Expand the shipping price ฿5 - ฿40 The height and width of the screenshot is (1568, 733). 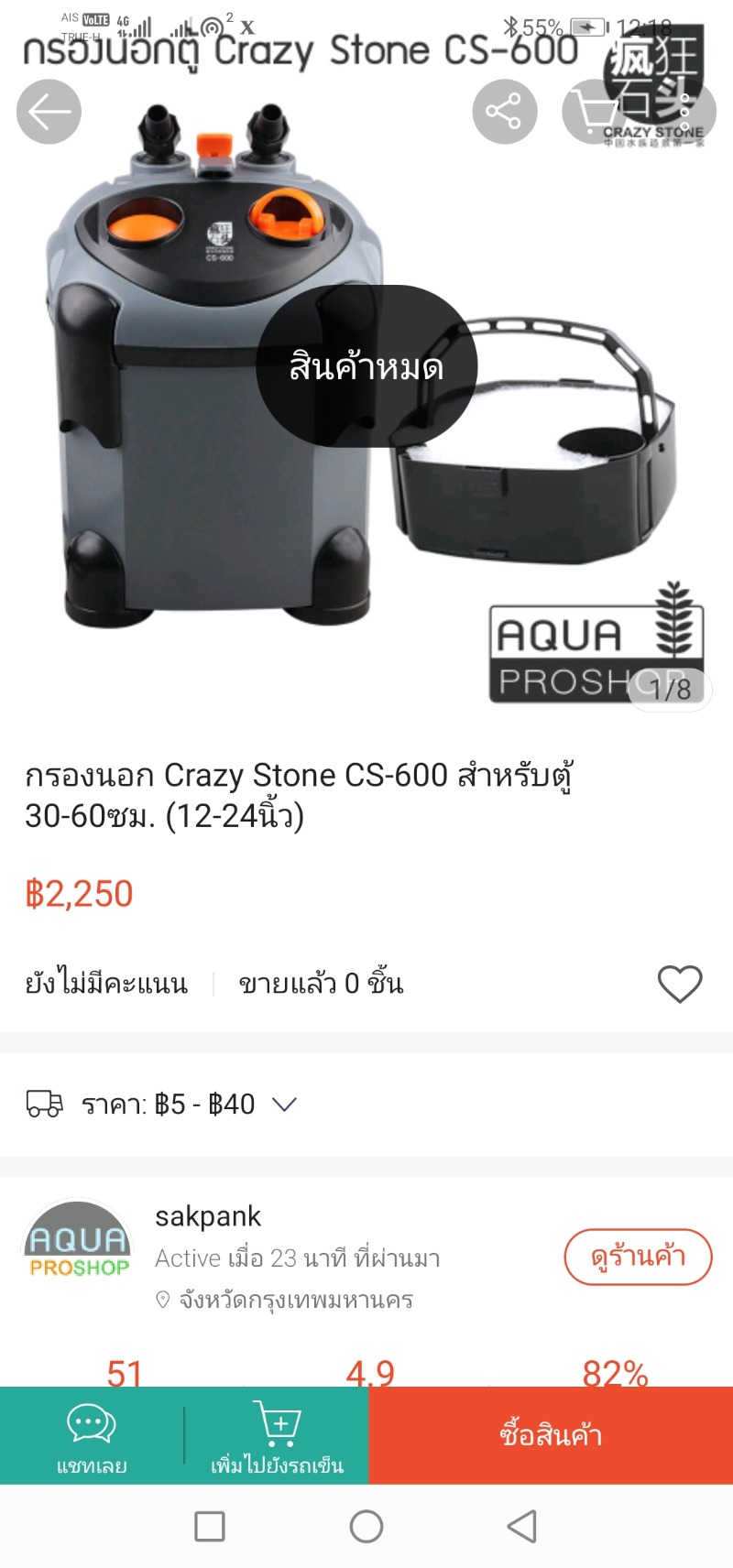[285, 1105]
